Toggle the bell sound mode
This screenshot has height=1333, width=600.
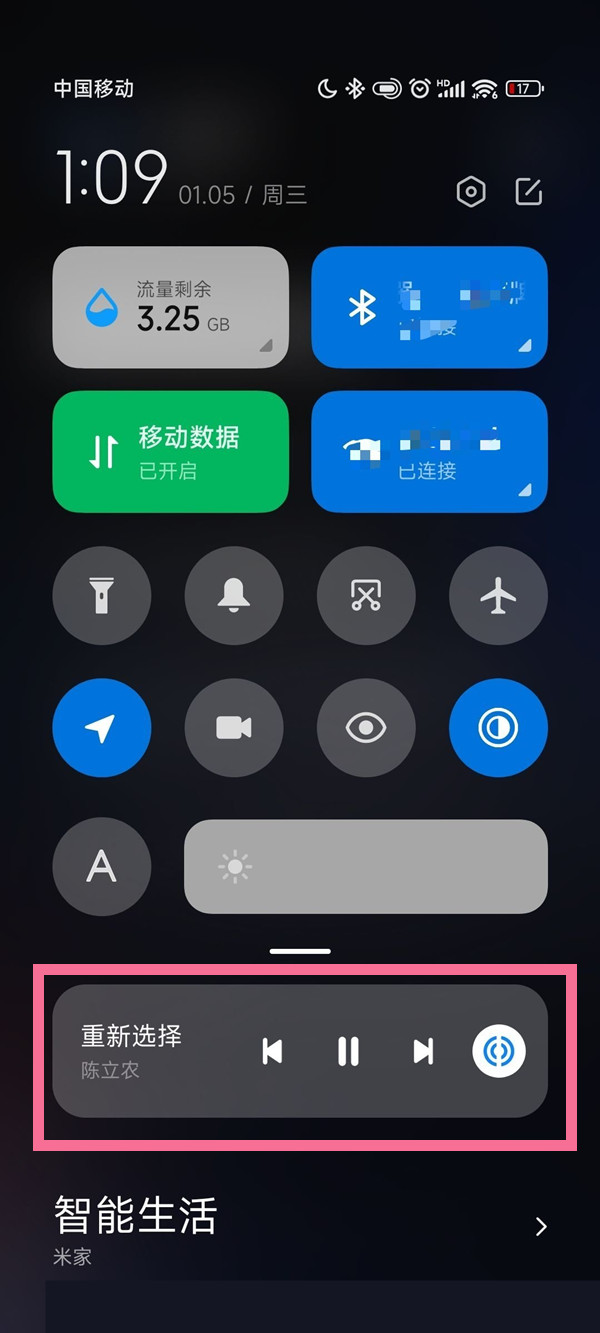click(x=234, y=596)
